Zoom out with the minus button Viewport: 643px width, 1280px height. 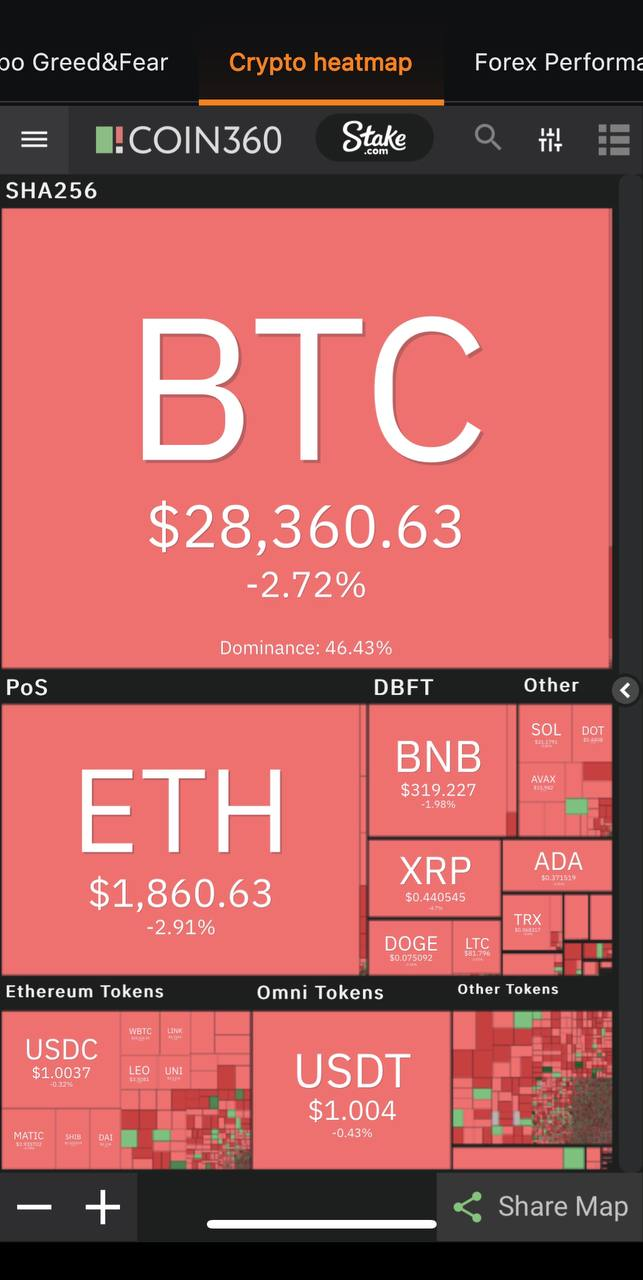click(x=34, y=1207)
